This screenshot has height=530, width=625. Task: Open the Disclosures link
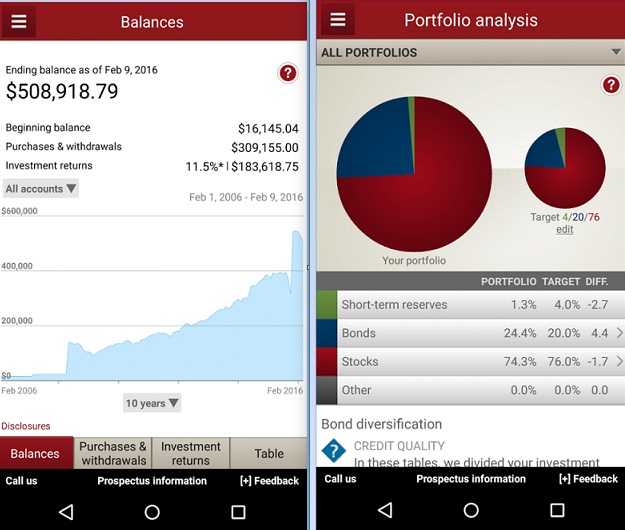[x=26, y=426]
